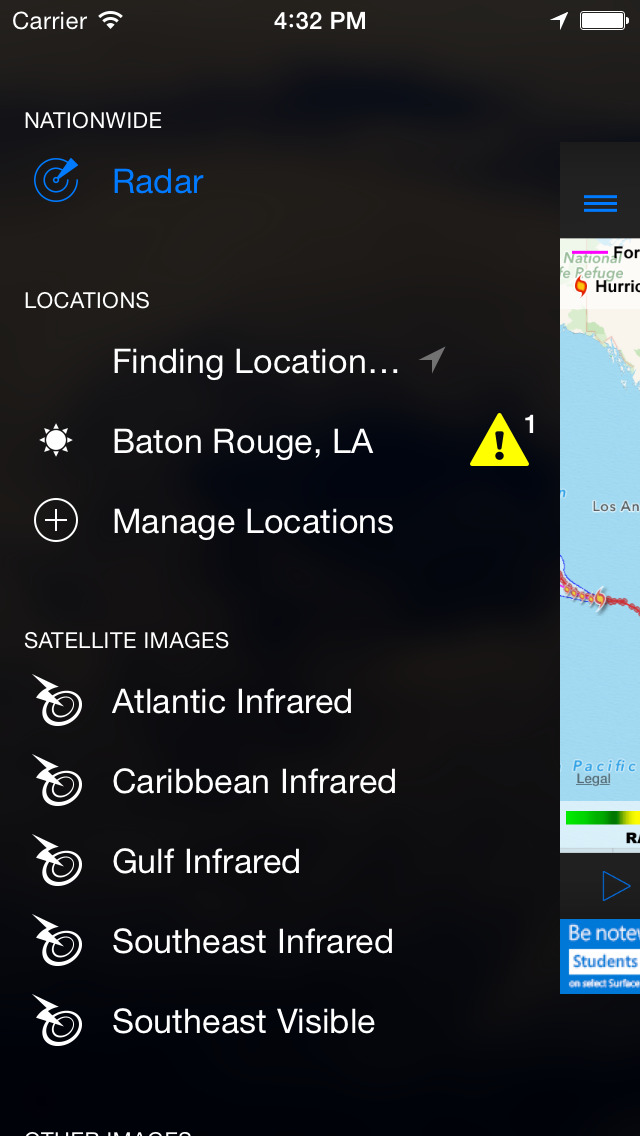The image size is (640, 1136).
Task: Show Gulf Infrared satellite image
Action: pyautogui.click(x=206, y=862)
